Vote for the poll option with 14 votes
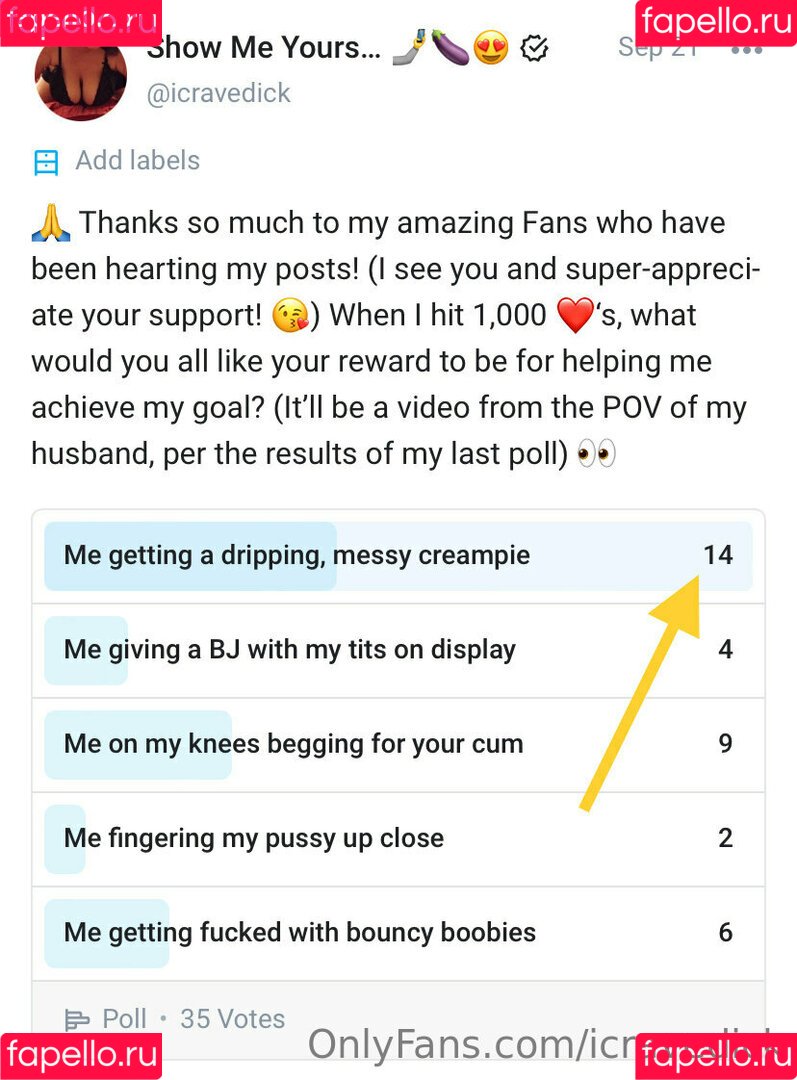Viewport: 797px width, 1080px height. [x=398, y=555]
